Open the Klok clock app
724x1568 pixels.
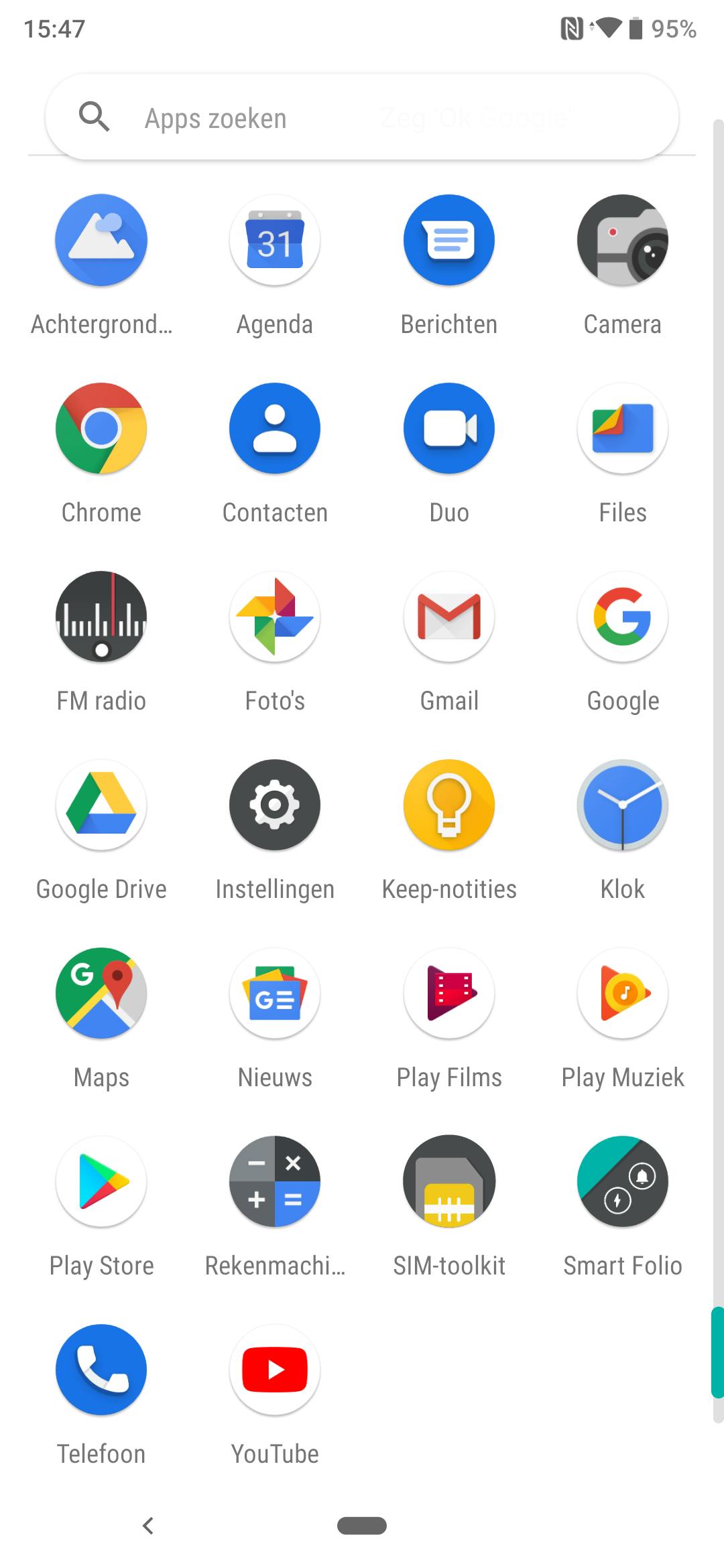[x=623, y=805]
